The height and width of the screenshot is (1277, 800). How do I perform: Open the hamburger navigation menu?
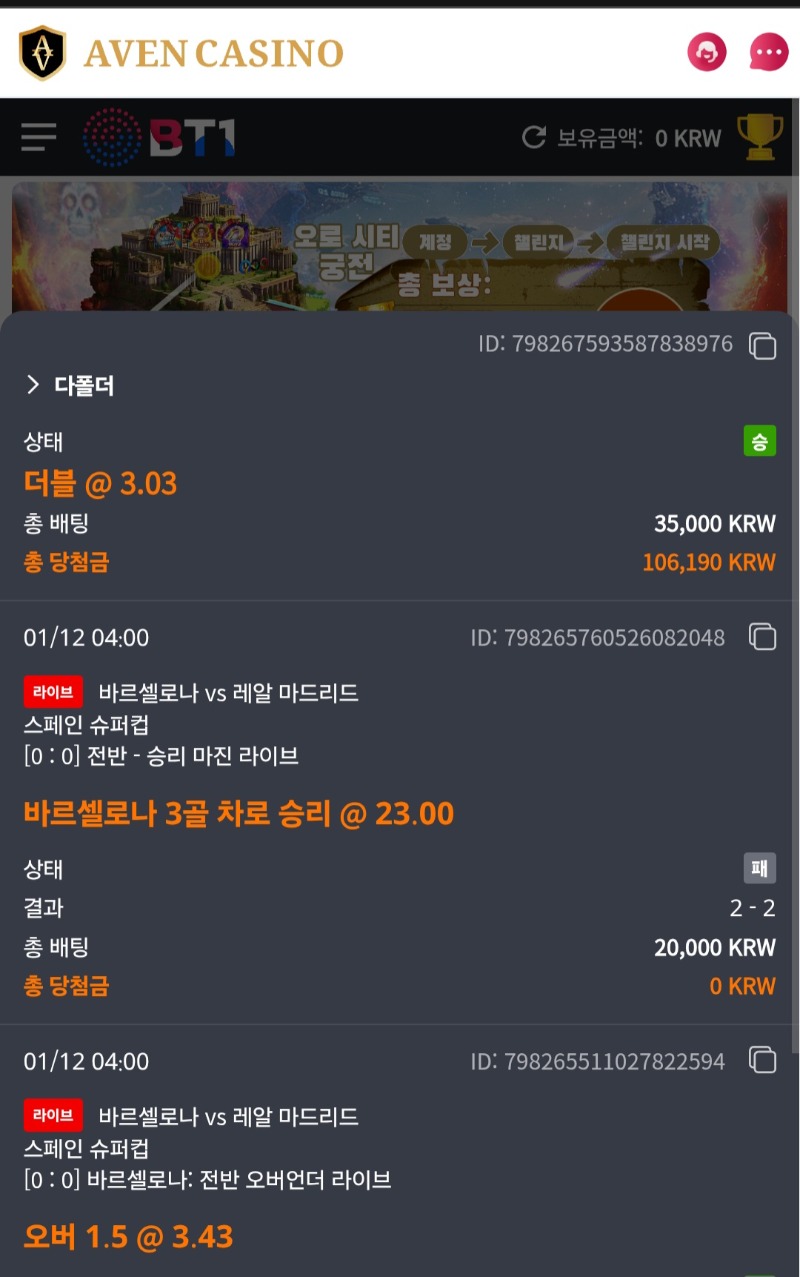pyautogui.click(x=37, y=137)
